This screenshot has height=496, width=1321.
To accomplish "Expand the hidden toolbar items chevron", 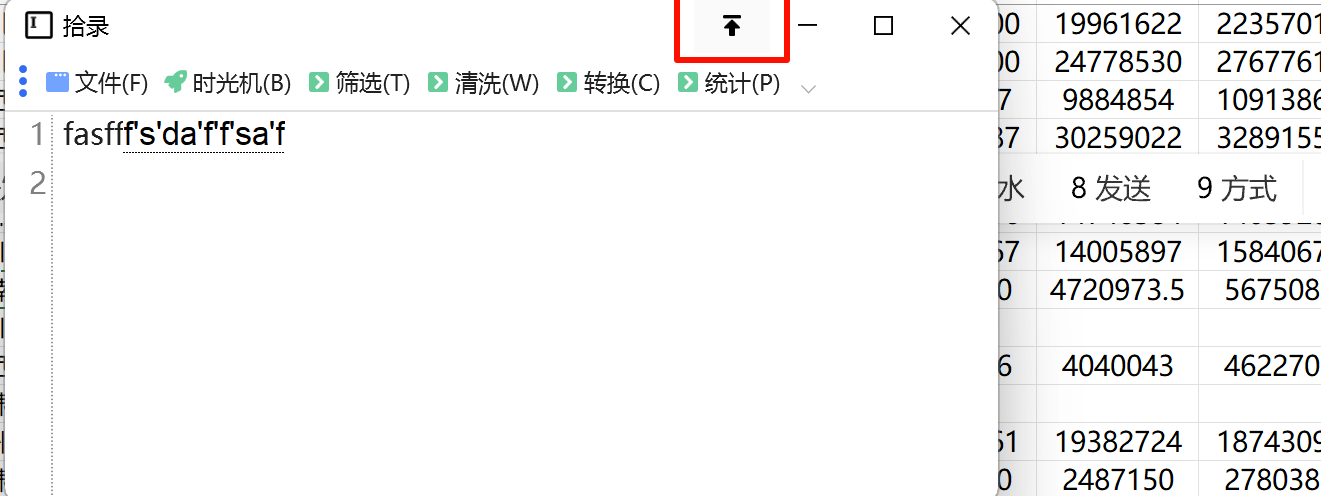I will point(809,88).
